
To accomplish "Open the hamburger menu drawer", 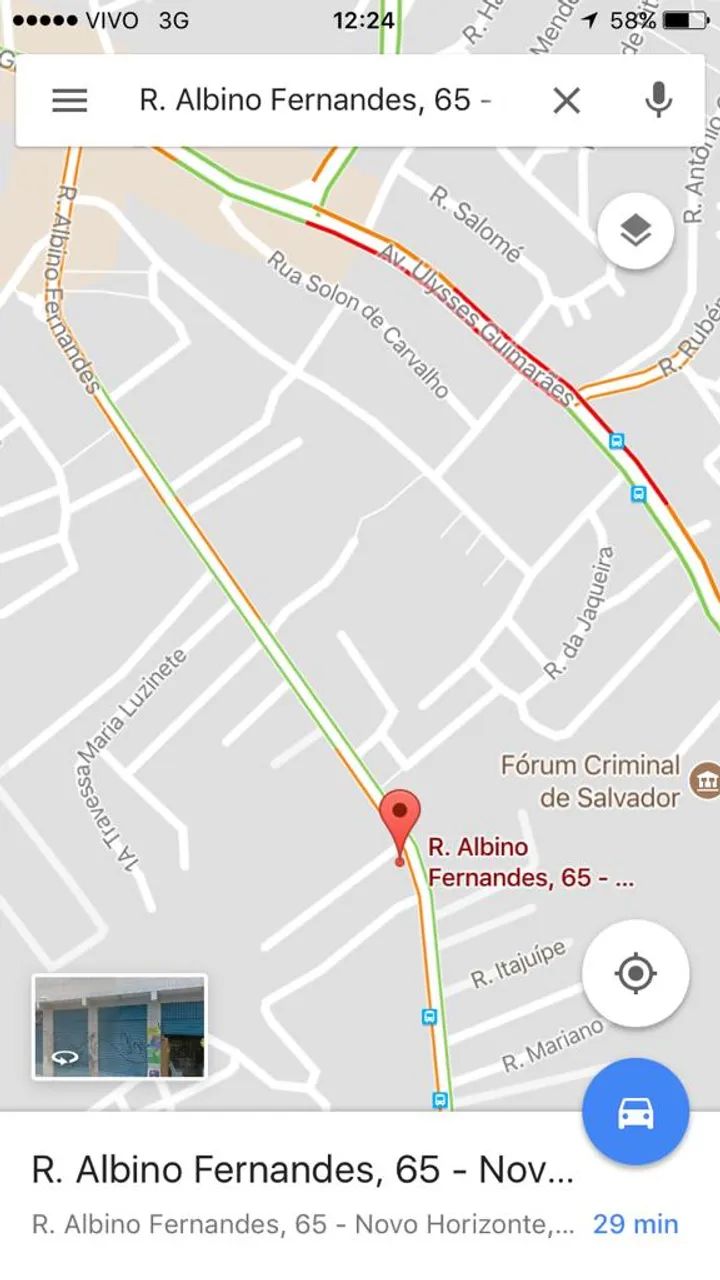I will 69,100.
